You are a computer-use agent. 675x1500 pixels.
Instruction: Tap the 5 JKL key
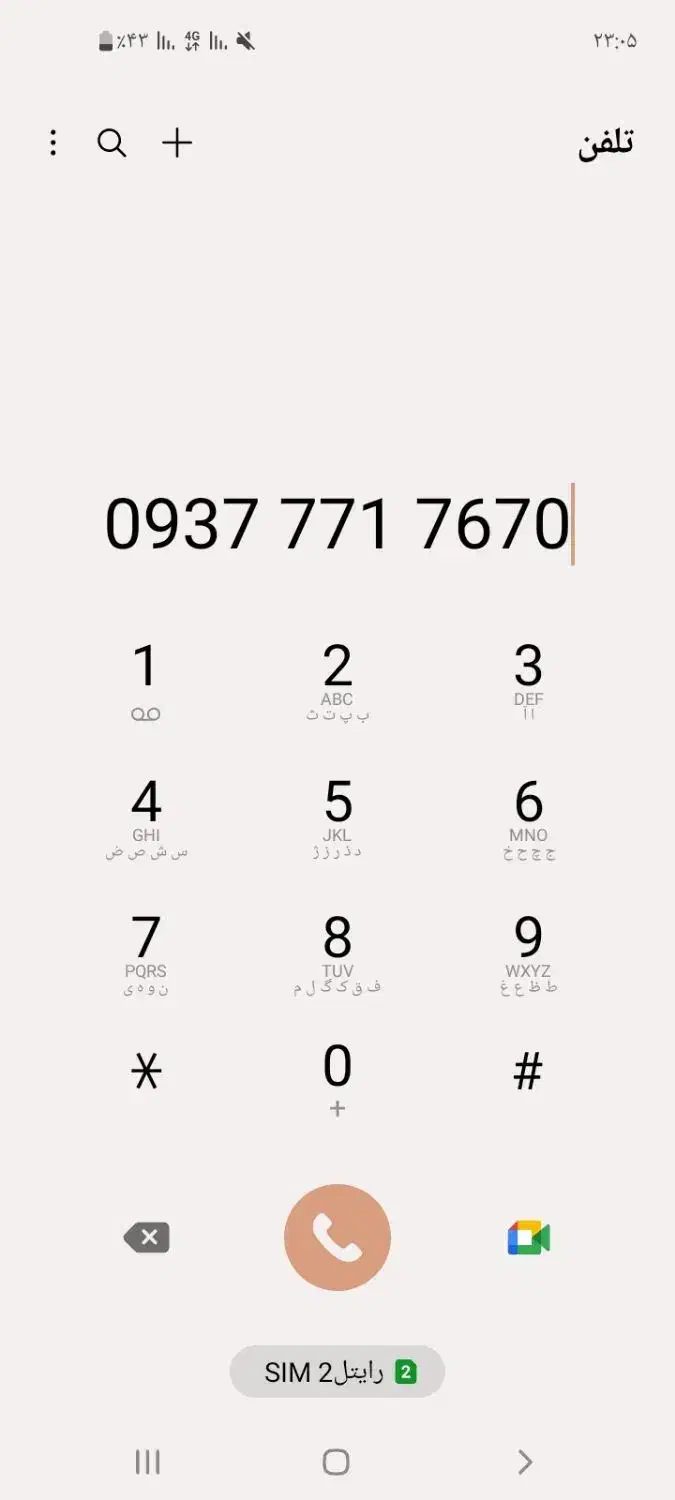click(337, 816)
